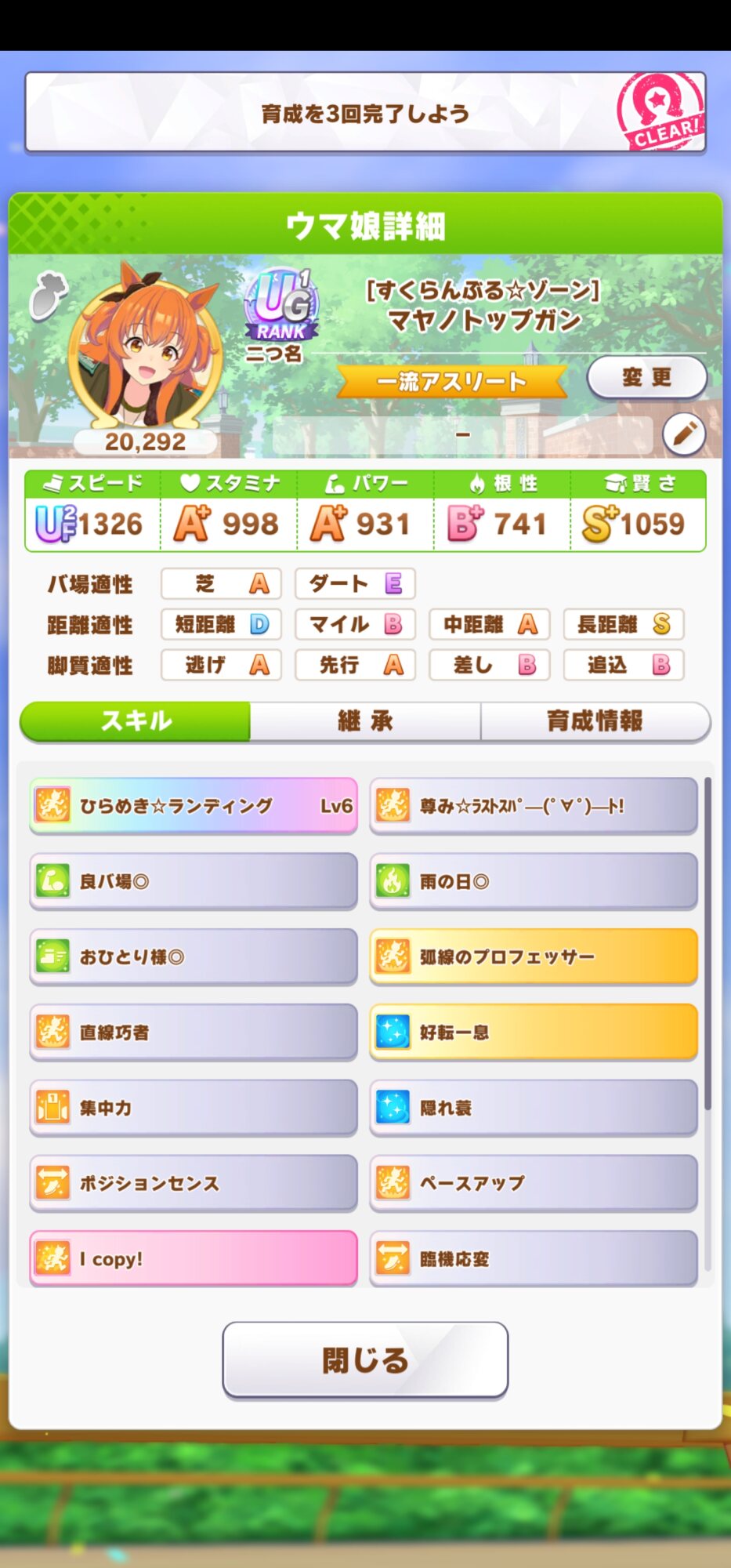
Task: Open the 直線巧者 skill entry
Action: click(193, 1032)
